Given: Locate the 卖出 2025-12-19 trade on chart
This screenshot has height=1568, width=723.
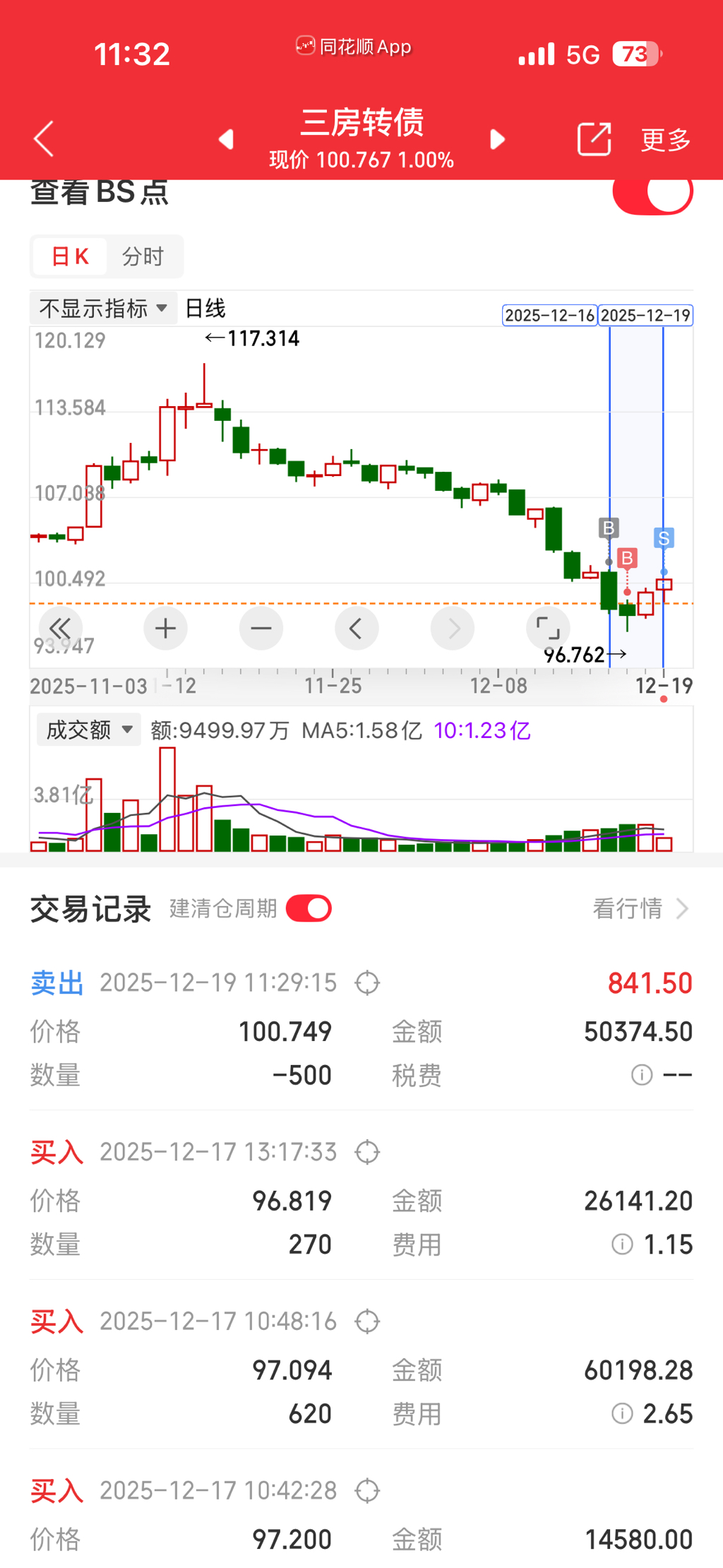Looking at the screenshot, I should [367, 983].
